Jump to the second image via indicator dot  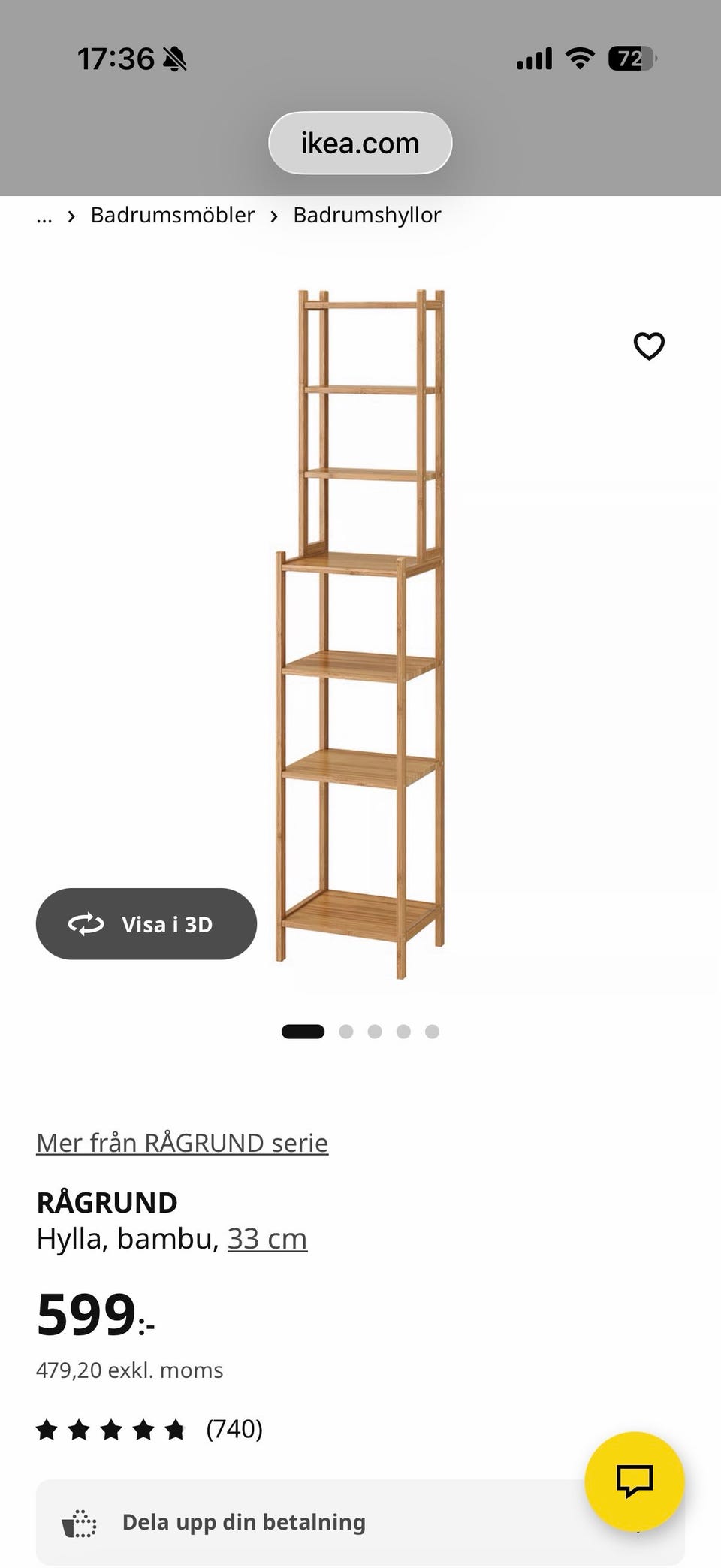click(346, 1032)
